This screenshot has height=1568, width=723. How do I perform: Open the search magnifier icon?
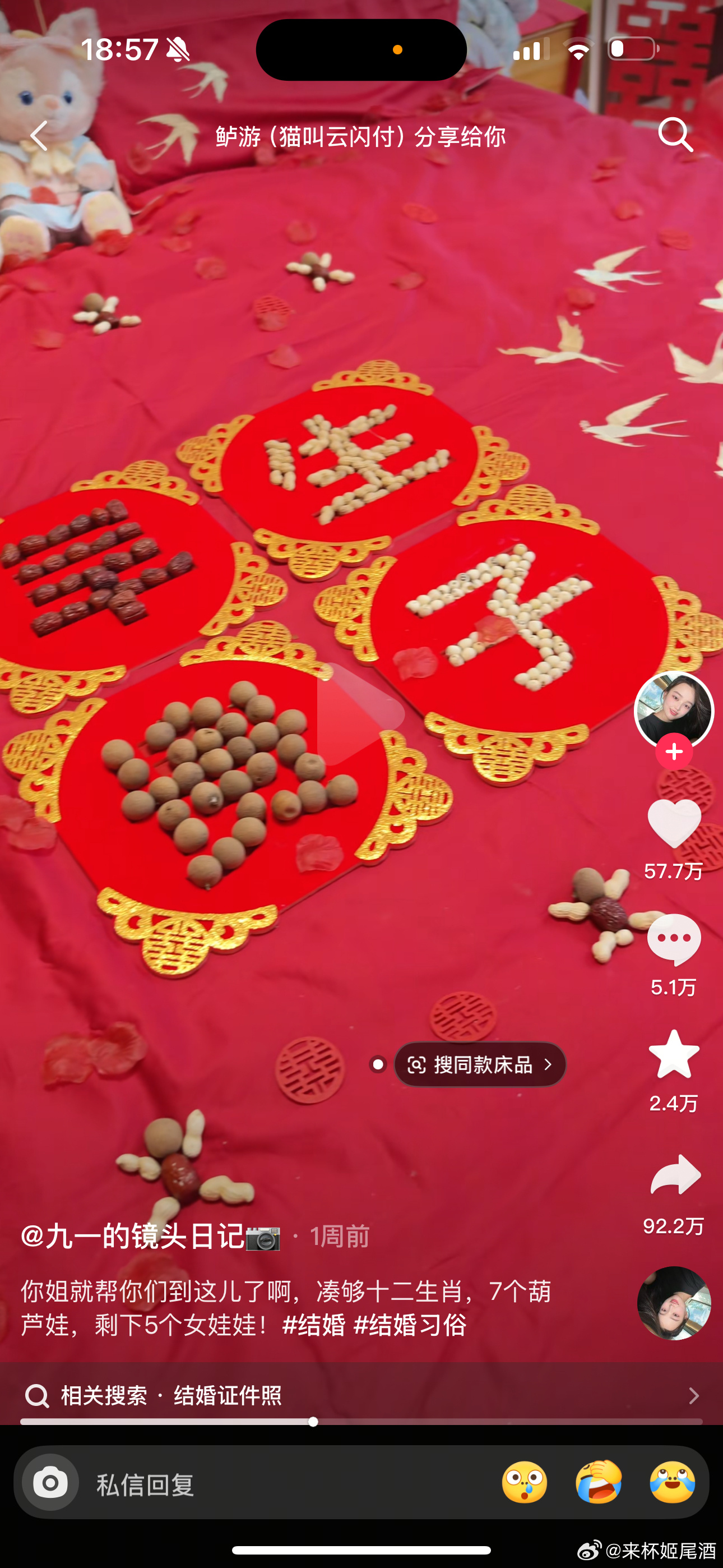coord(675,134)
